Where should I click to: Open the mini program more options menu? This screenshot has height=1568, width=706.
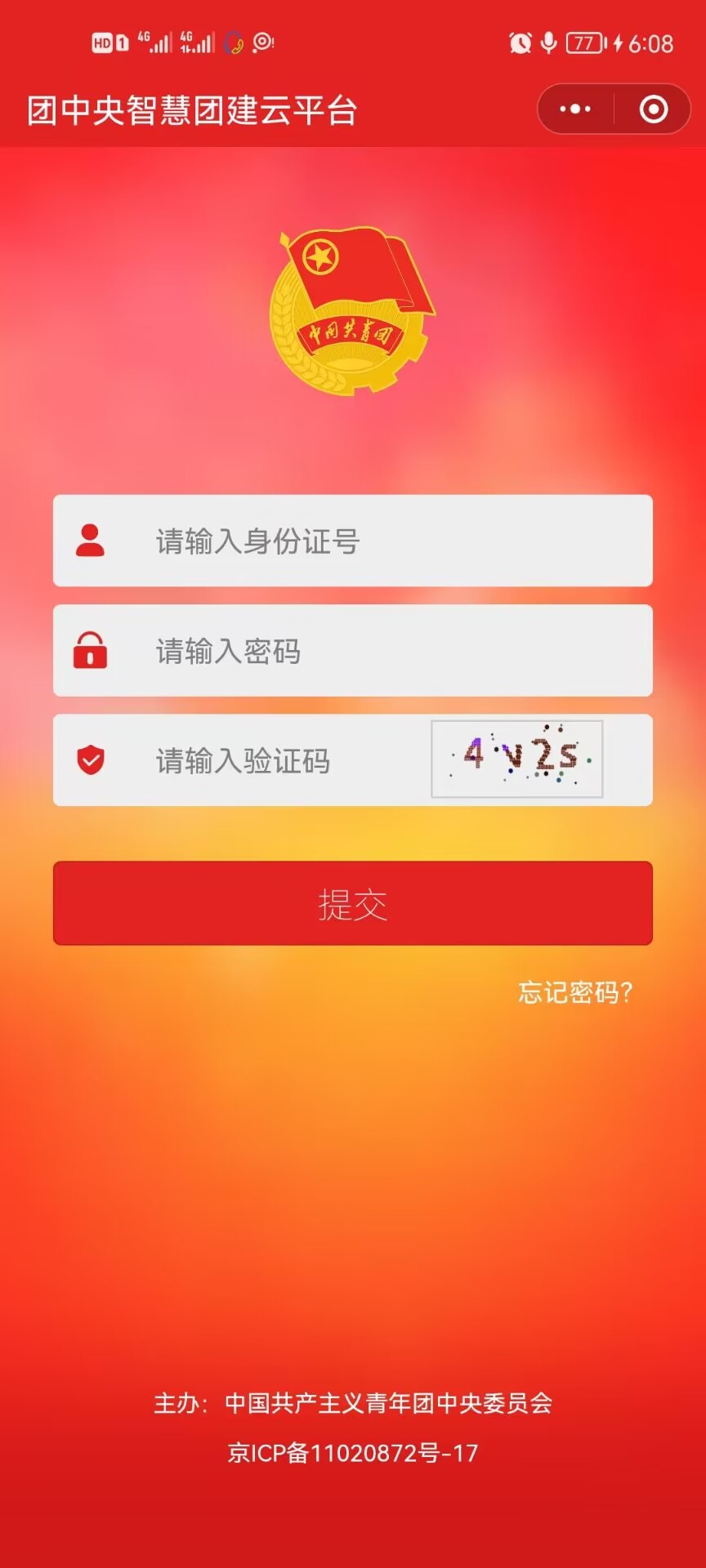click(575, 109)
